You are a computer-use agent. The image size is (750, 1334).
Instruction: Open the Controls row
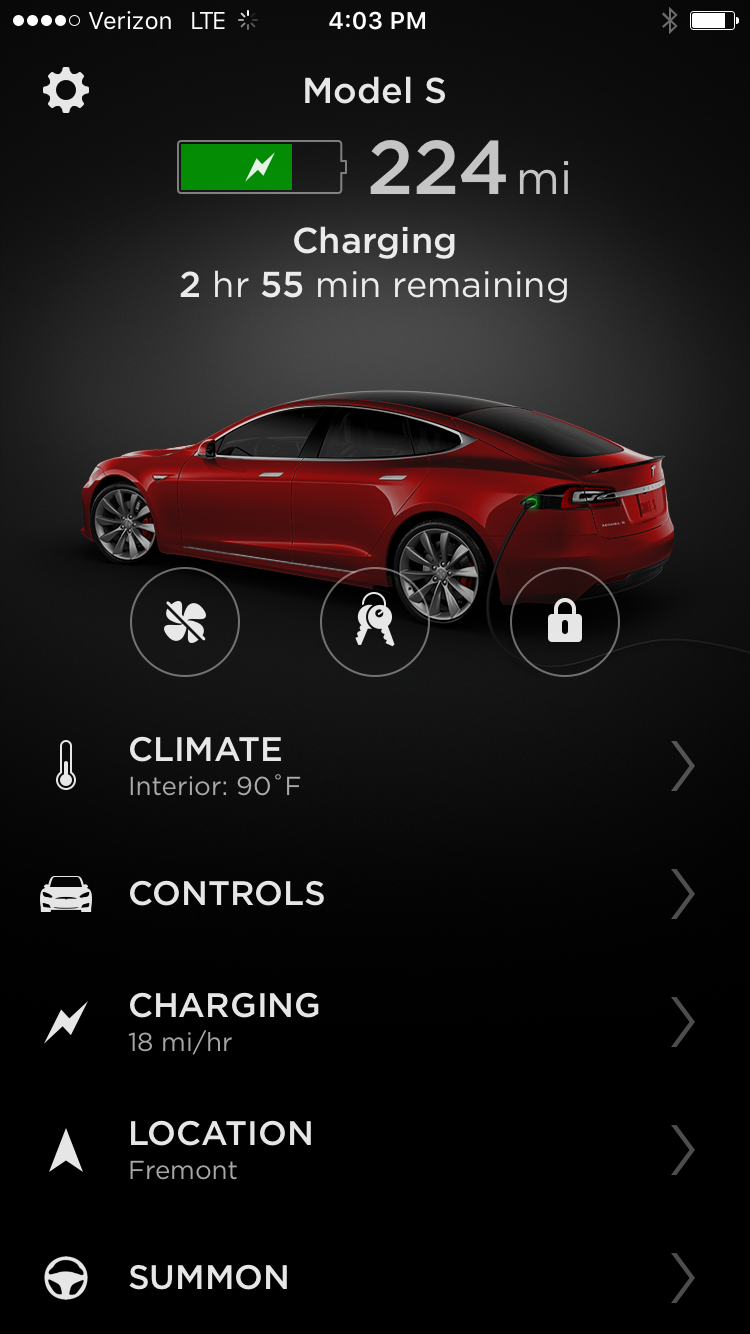(375, 894)
